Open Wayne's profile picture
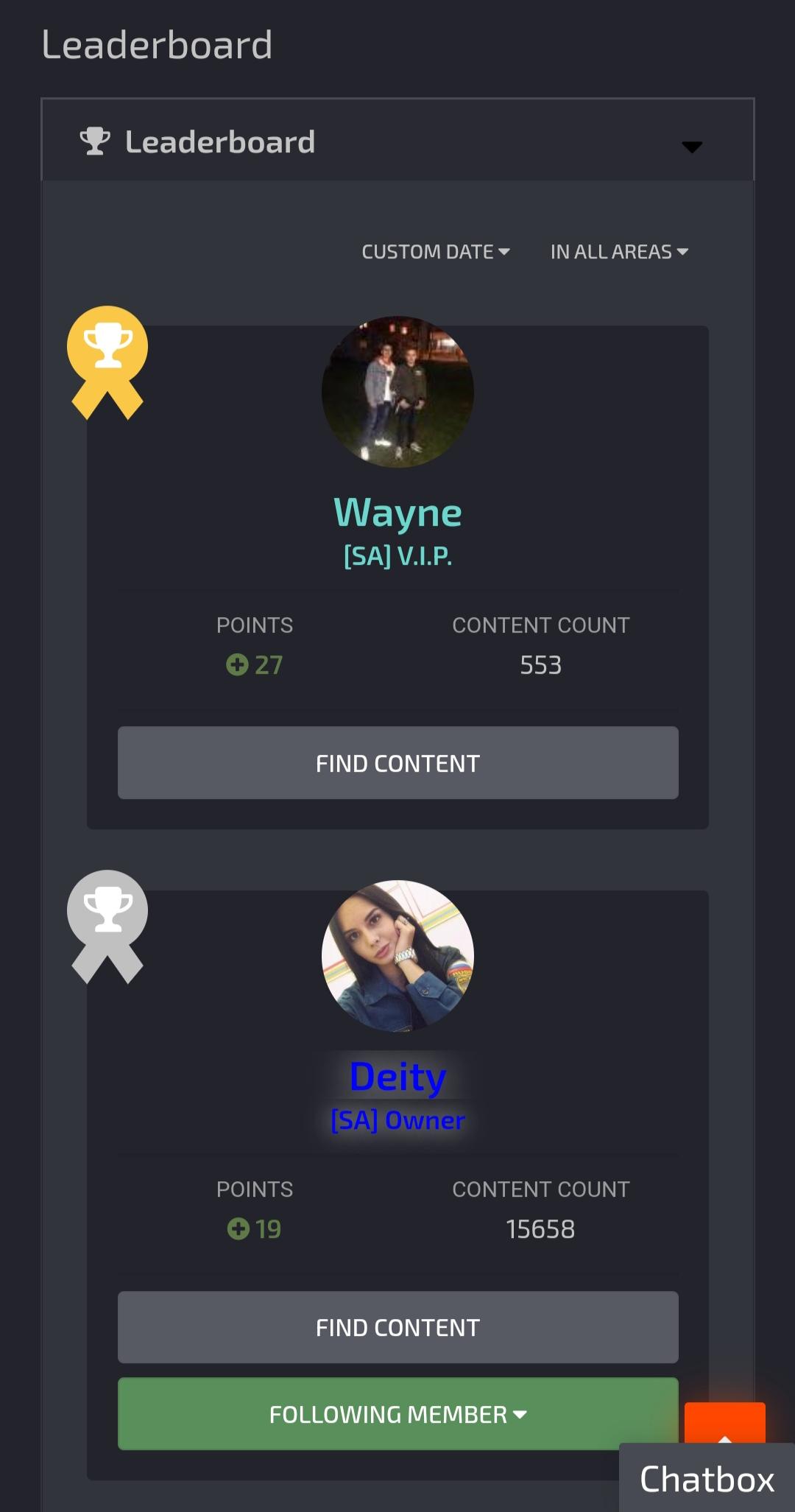Viewport: 795px width, 1512px height. [x=397, y=392]
